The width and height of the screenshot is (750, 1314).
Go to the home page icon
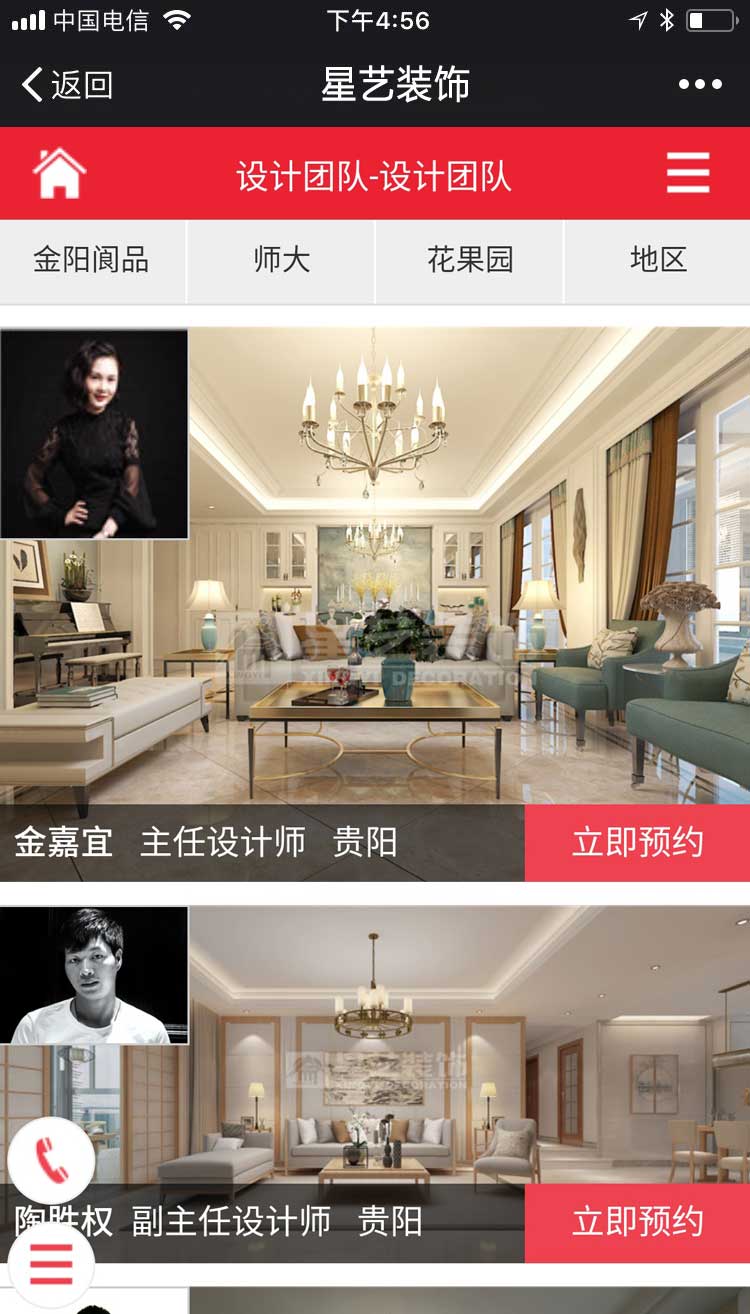click(x=59, y=174)
